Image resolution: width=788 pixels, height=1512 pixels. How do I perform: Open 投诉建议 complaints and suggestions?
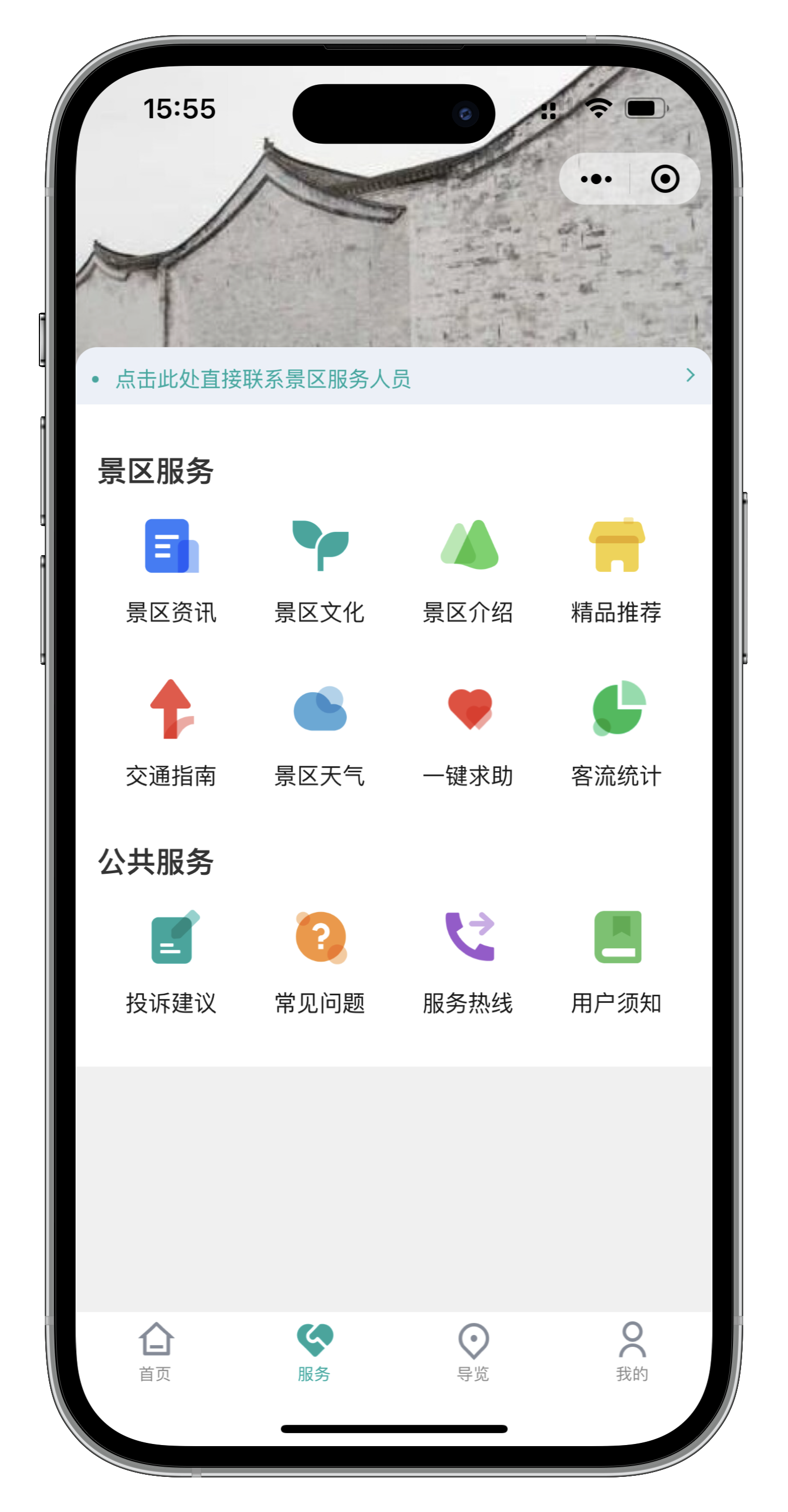171,960
